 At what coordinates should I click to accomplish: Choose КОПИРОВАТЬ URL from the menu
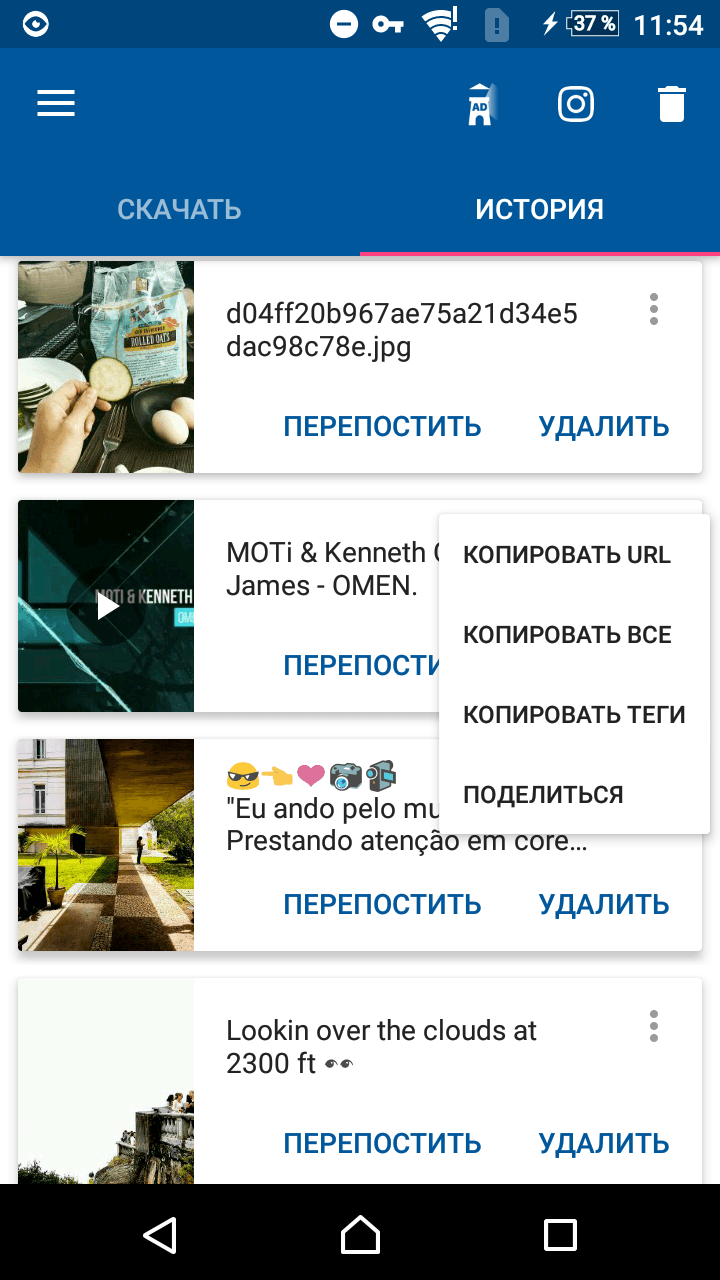click(567, 555)
